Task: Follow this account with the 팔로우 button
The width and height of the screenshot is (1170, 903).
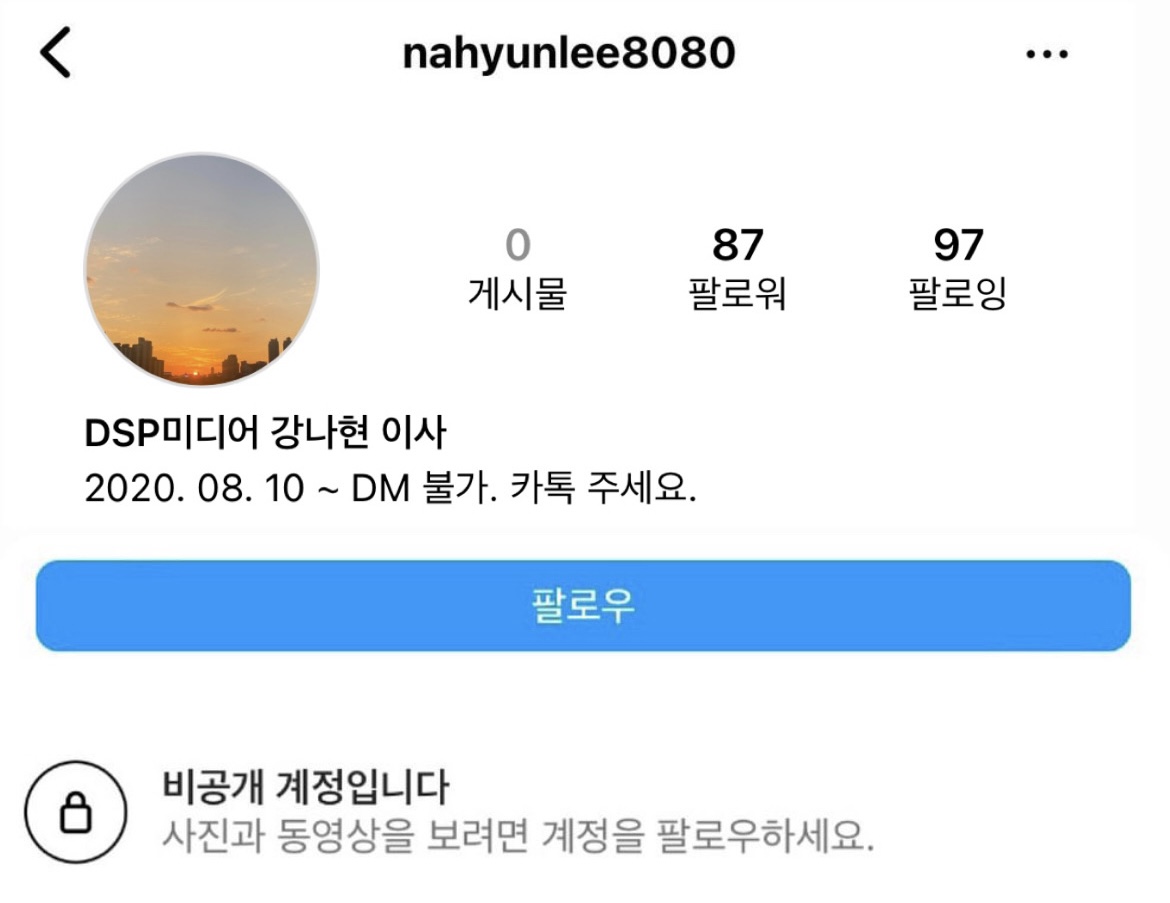Action: click(x=583, y=606)
